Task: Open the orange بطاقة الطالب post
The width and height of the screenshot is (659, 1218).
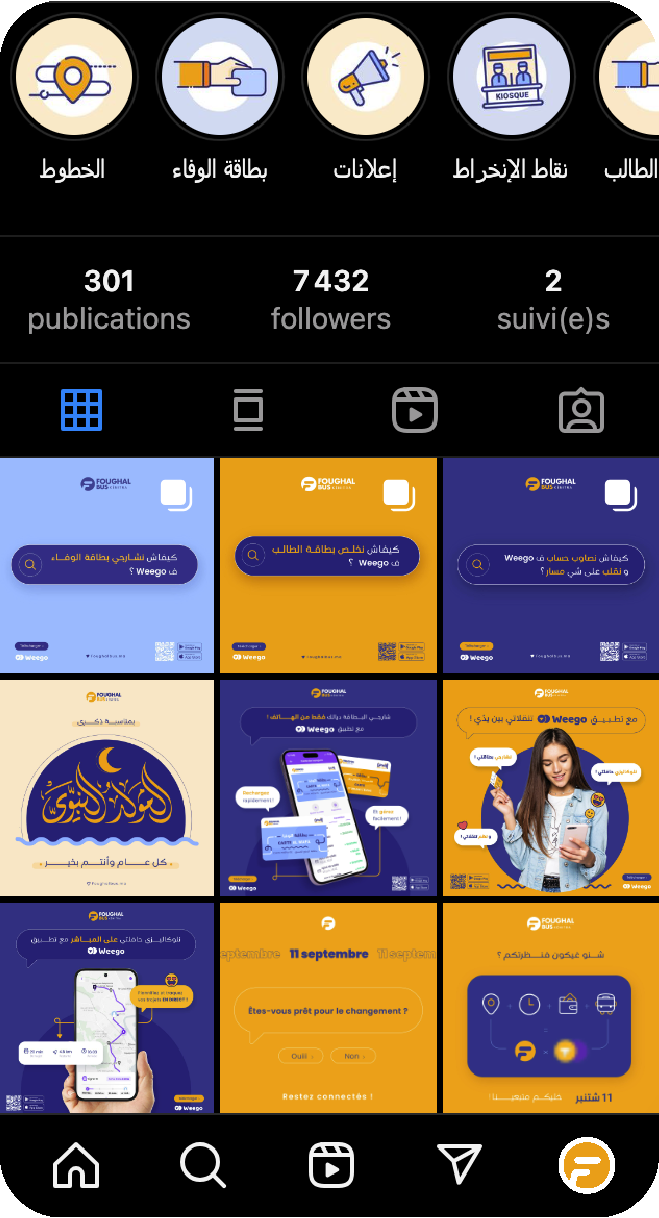Action: coord(328,565)
